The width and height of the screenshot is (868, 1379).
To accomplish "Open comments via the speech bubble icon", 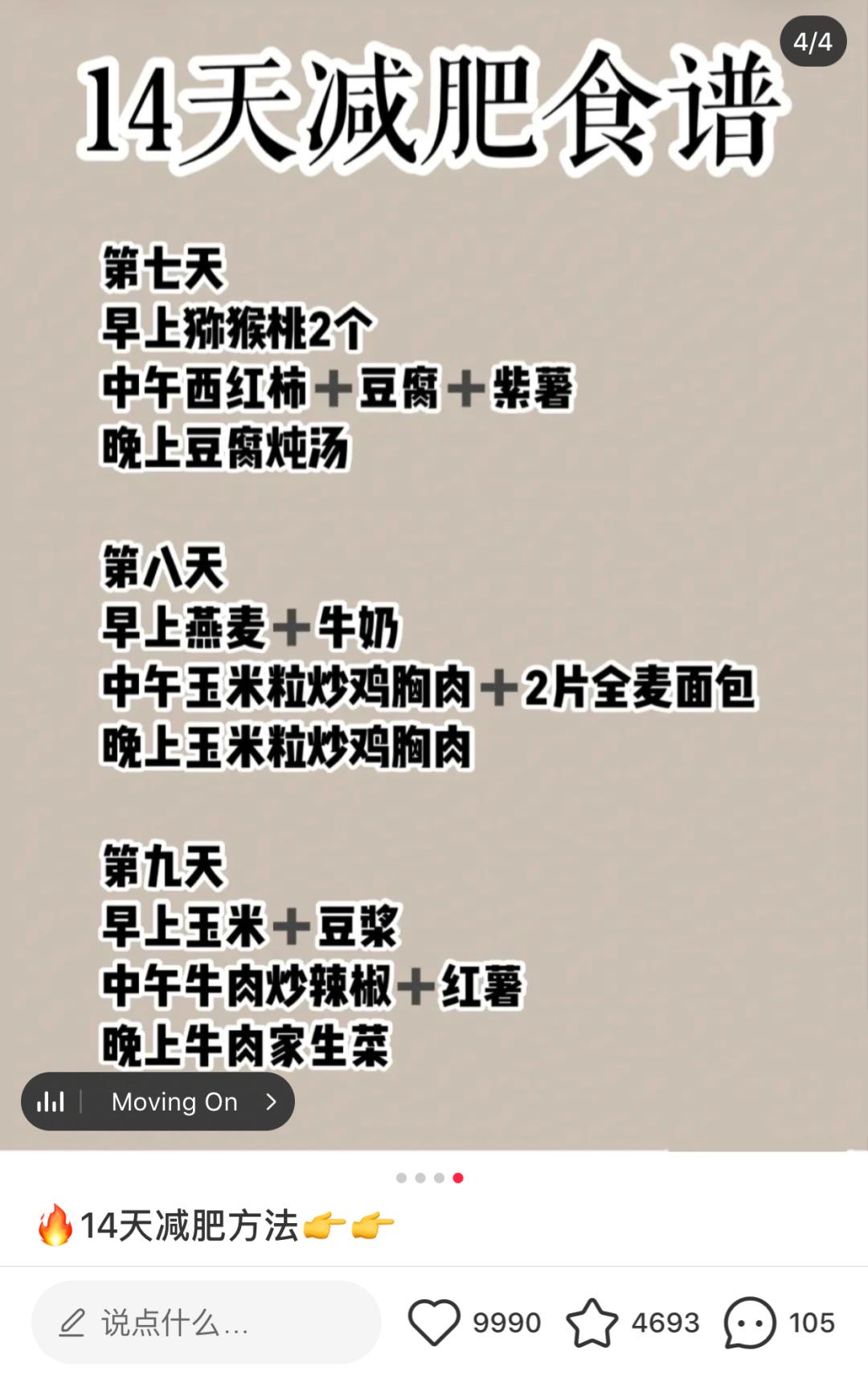I will (749, 1322).
